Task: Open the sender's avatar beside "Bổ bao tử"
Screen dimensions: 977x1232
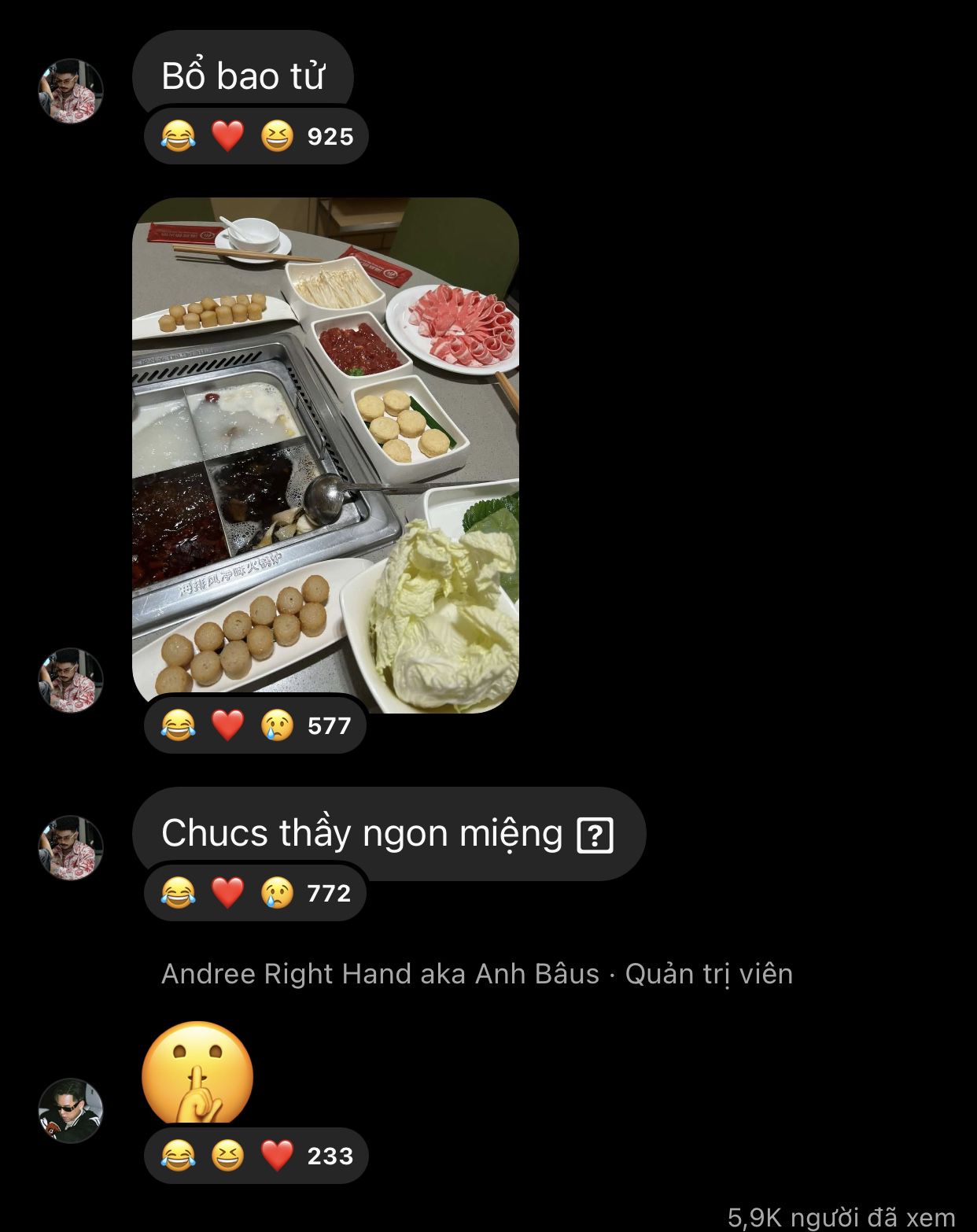Action: (71, 90)
